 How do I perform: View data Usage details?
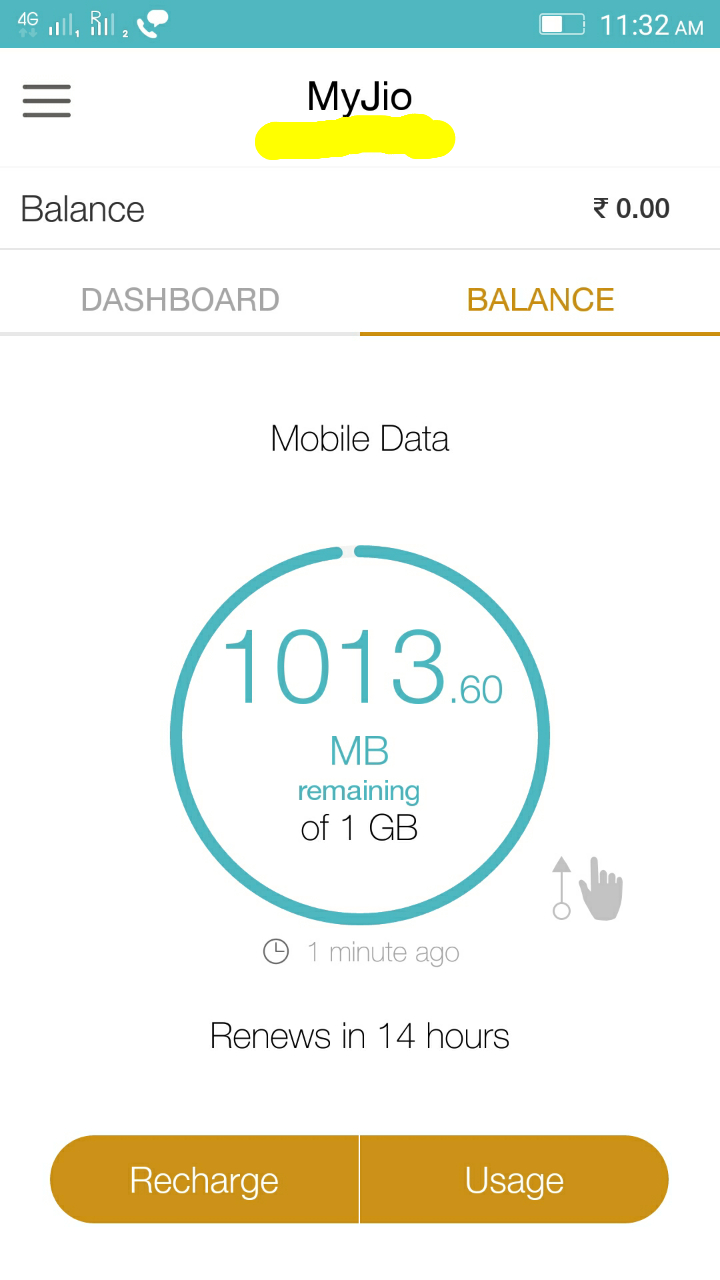(x=514, y=1180)
